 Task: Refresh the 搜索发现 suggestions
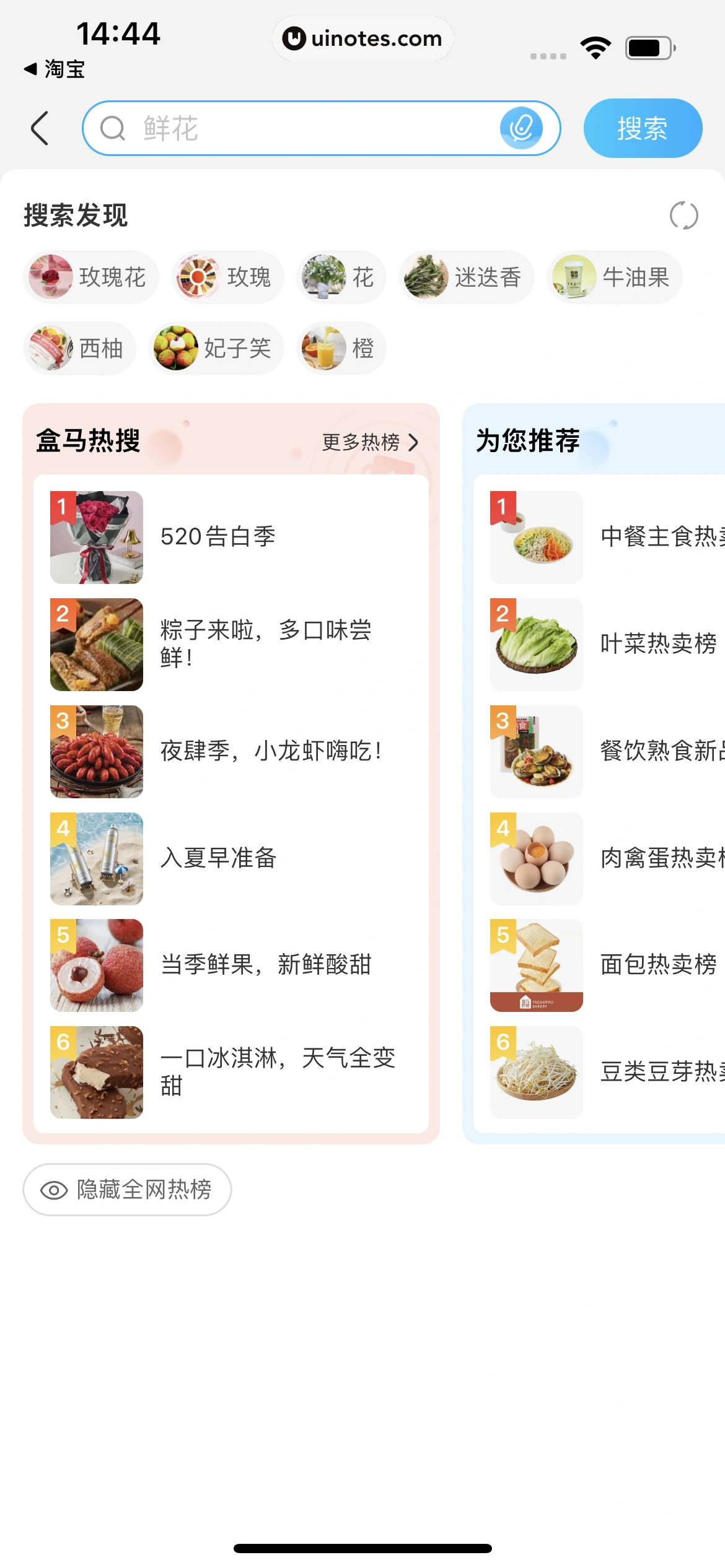click(683, 216)
